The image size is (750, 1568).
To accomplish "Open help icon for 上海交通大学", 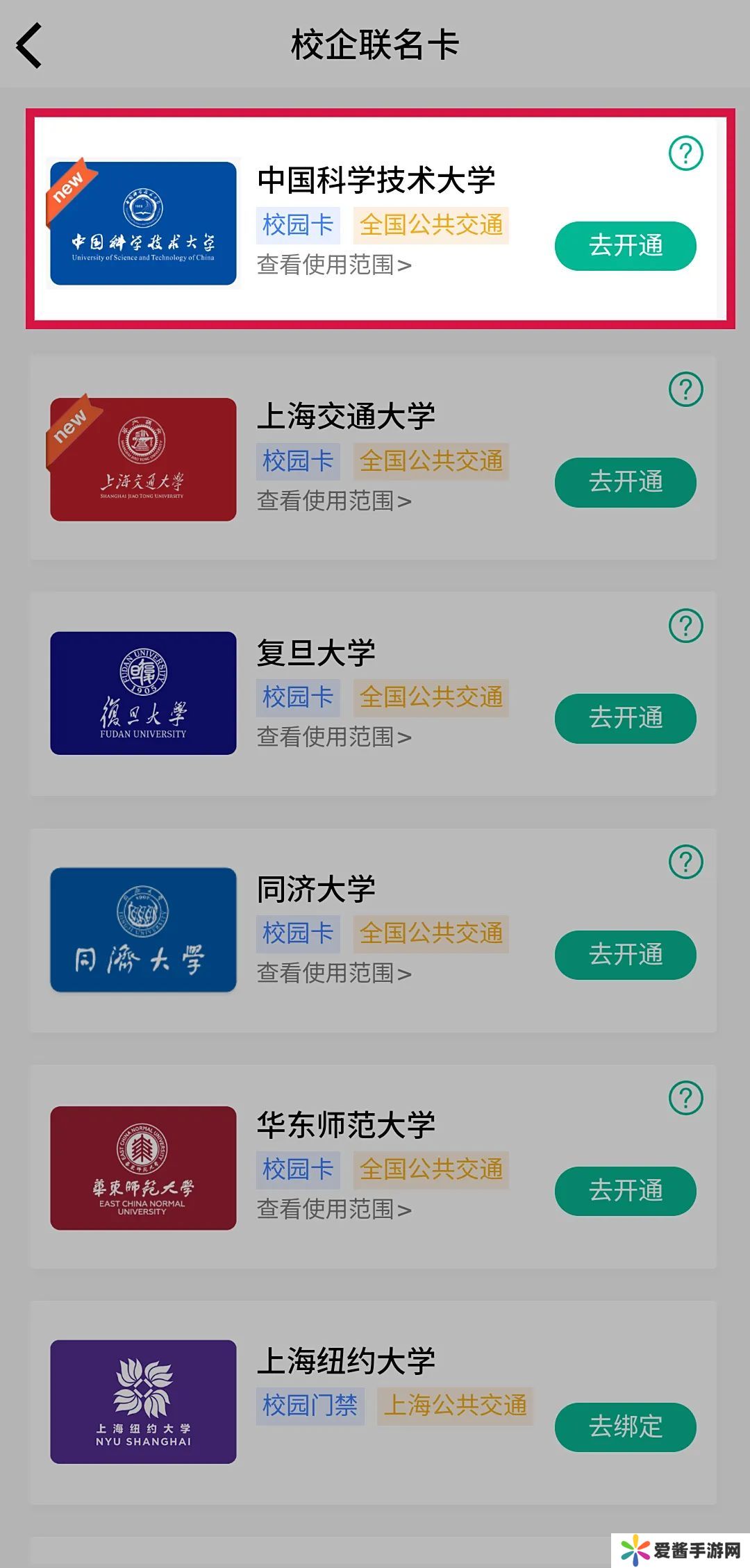I will [x=685, y=390].
